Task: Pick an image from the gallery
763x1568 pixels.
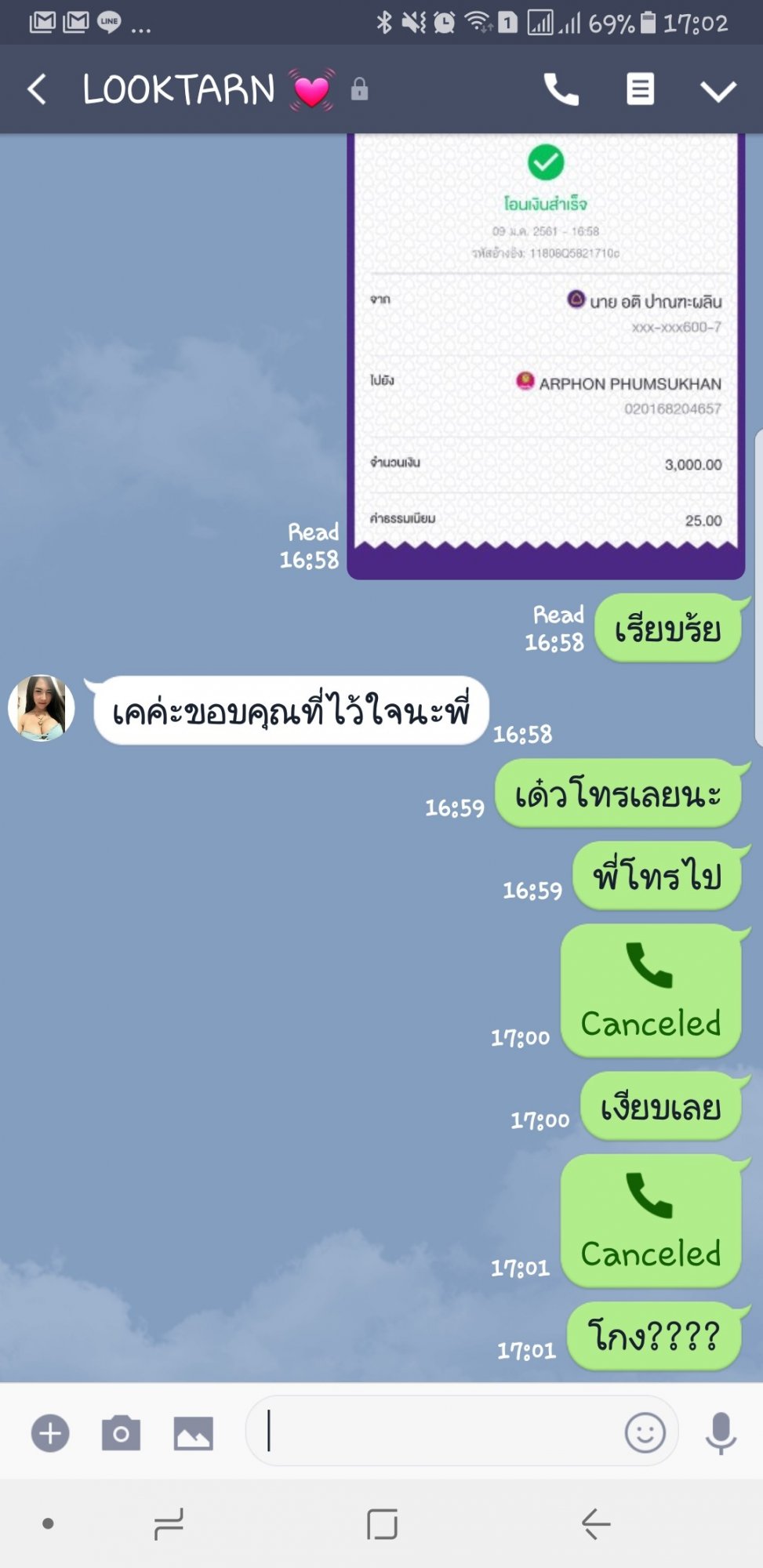Action: [x=193, y=1434]
